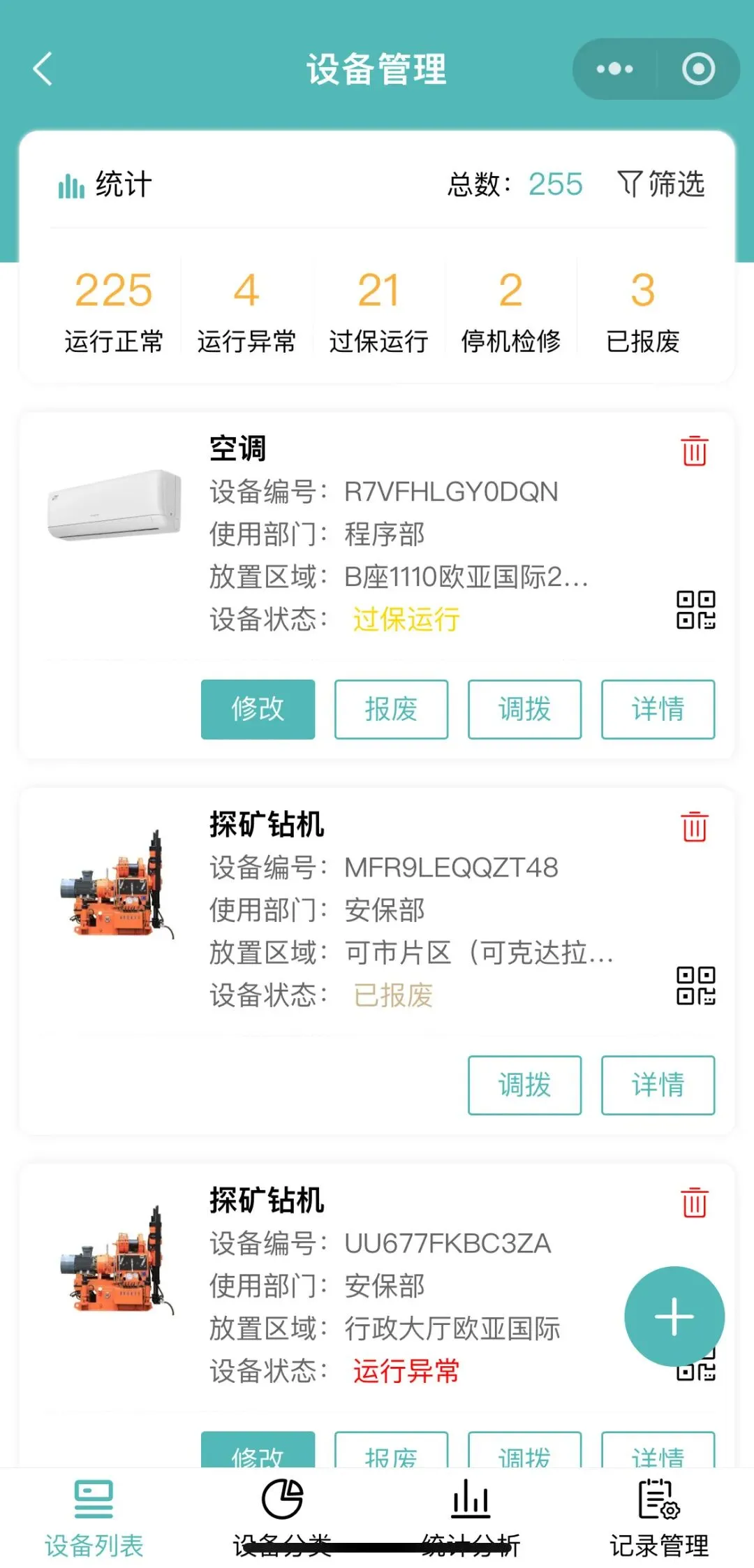Add a new device with plus button
This screenshot has width=754, height=1568.
pos(674,1317)
